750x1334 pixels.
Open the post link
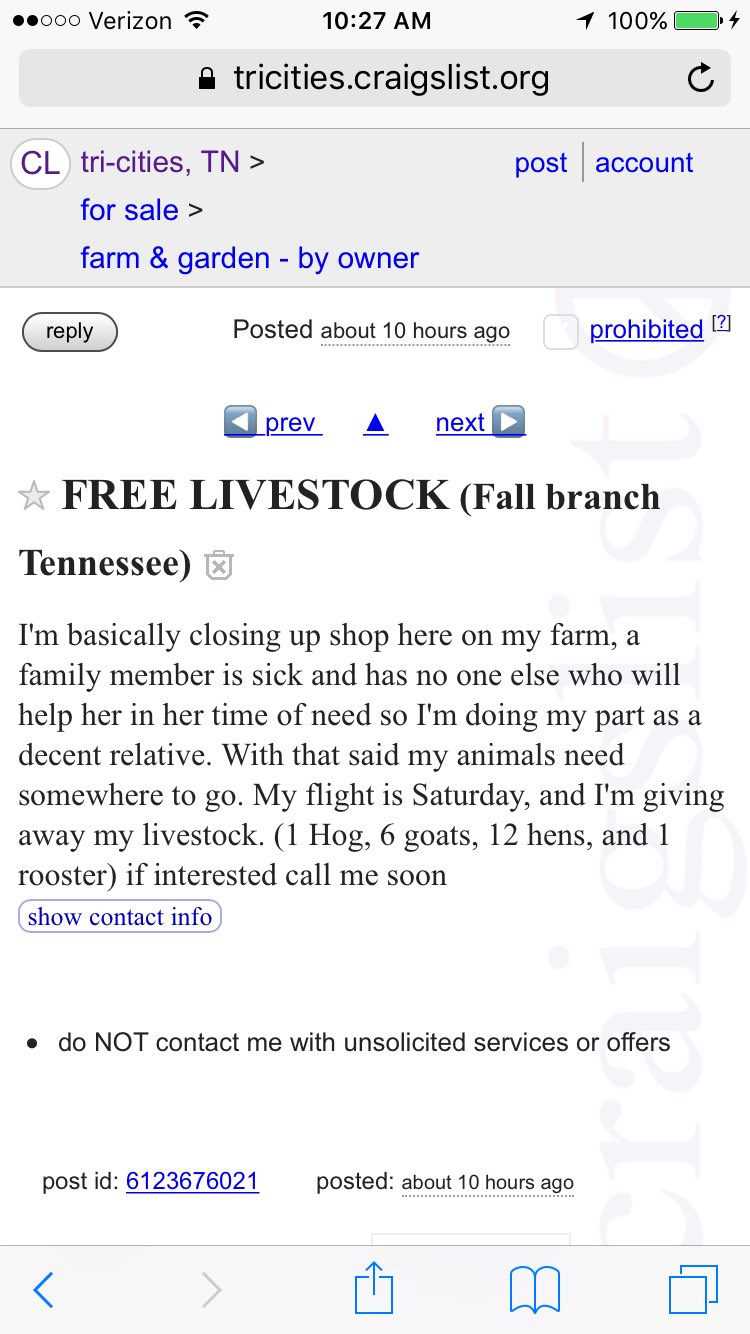[x=541, y=163]
